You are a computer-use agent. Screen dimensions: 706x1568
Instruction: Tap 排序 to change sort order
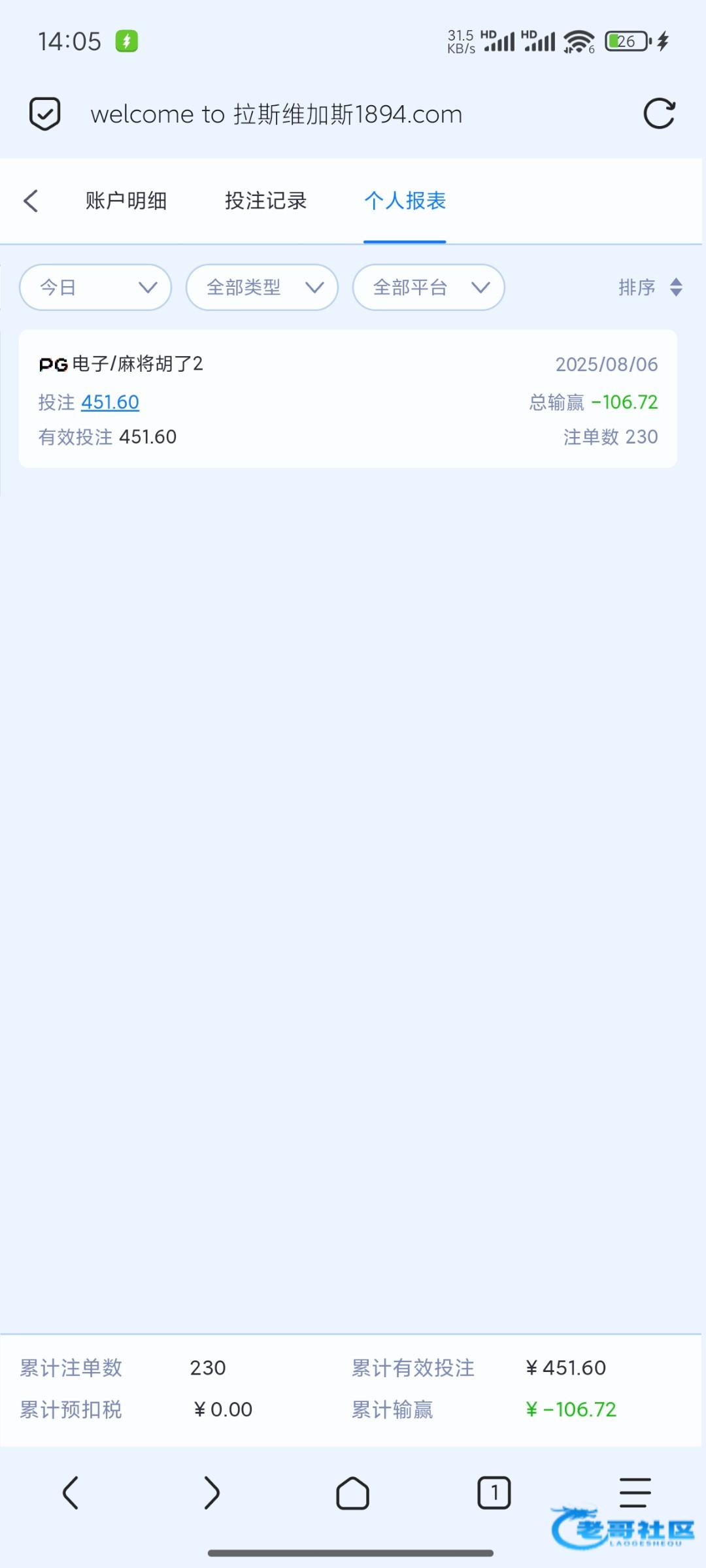tap(650, 287)
